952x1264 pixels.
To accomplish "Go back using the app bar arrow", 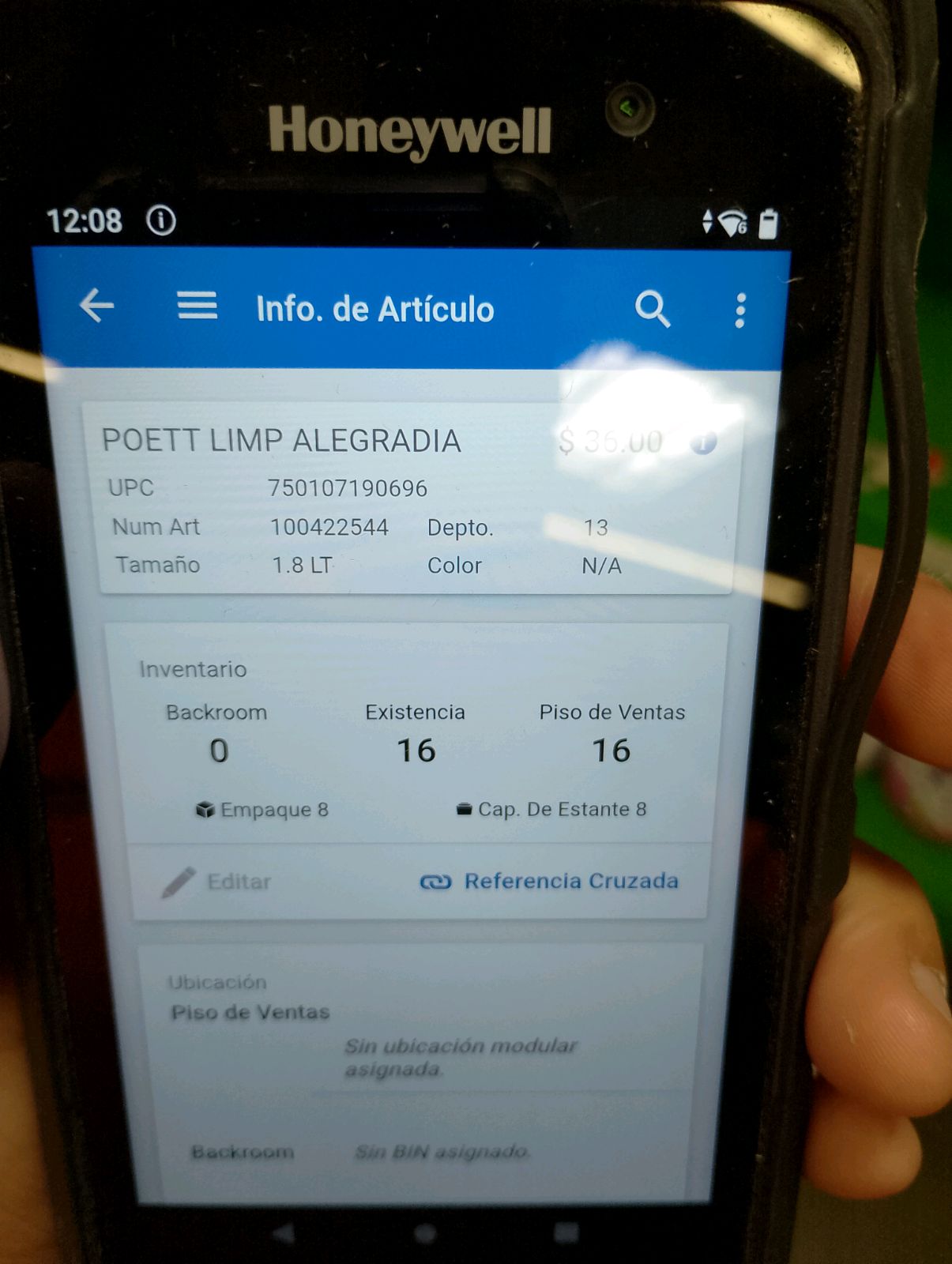I will 96,306.
